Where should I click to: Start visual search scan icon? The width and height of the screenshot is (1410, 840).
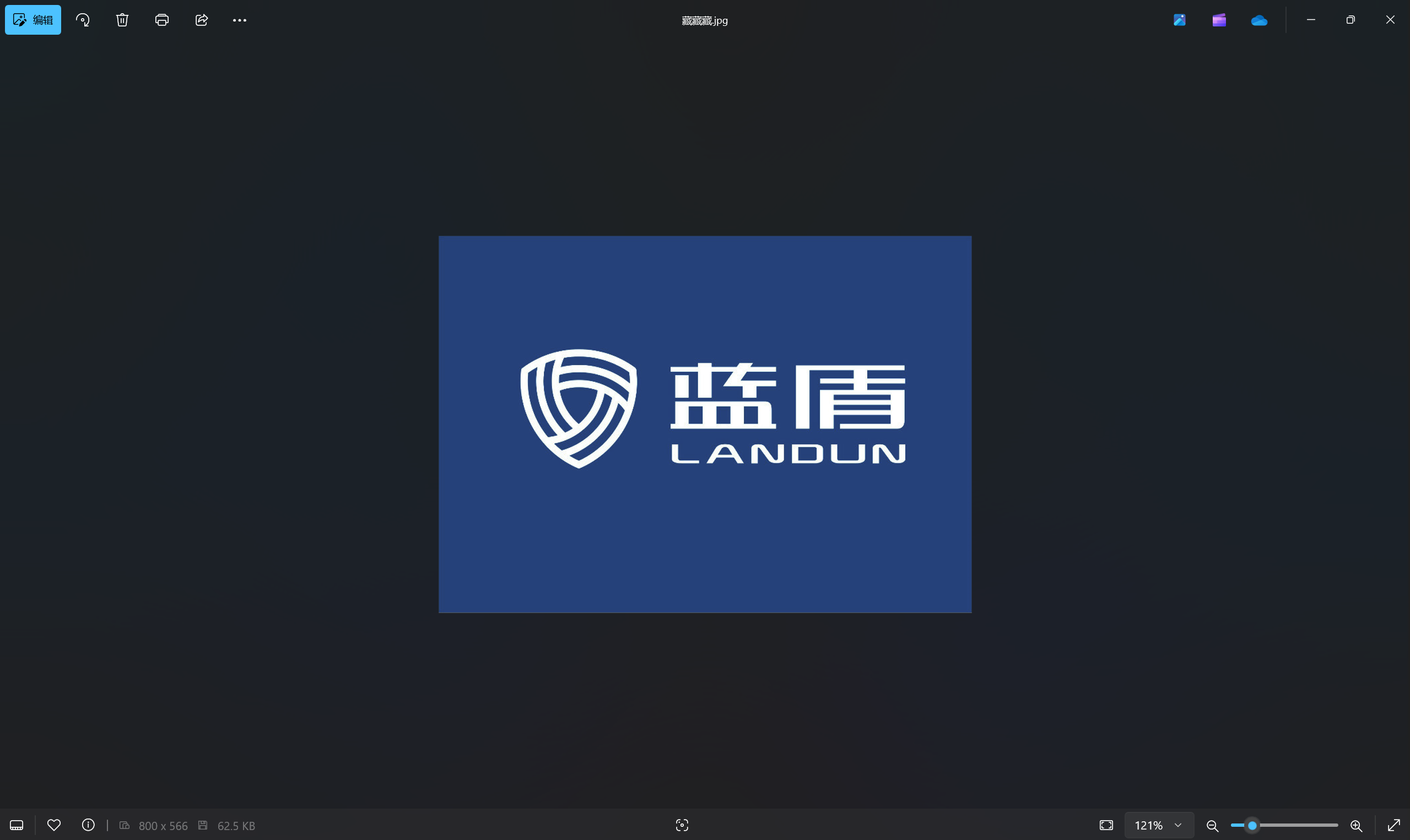[682, 825]
